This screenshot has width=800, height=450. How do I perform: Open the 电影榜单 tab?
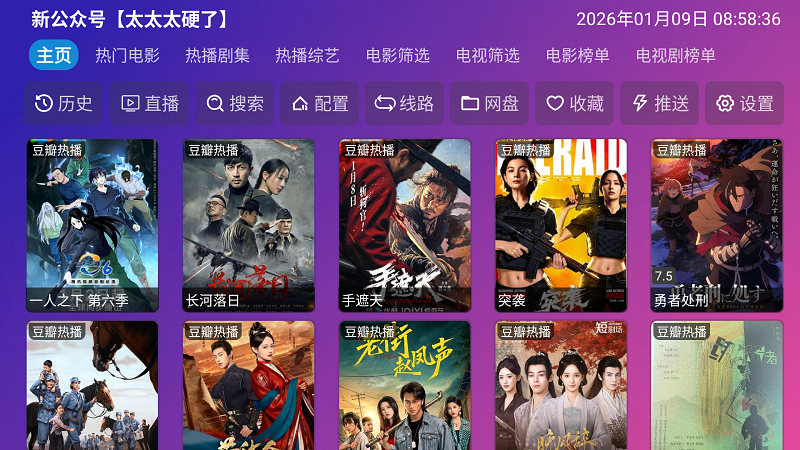pyautogui.click(x=577, y=55)
